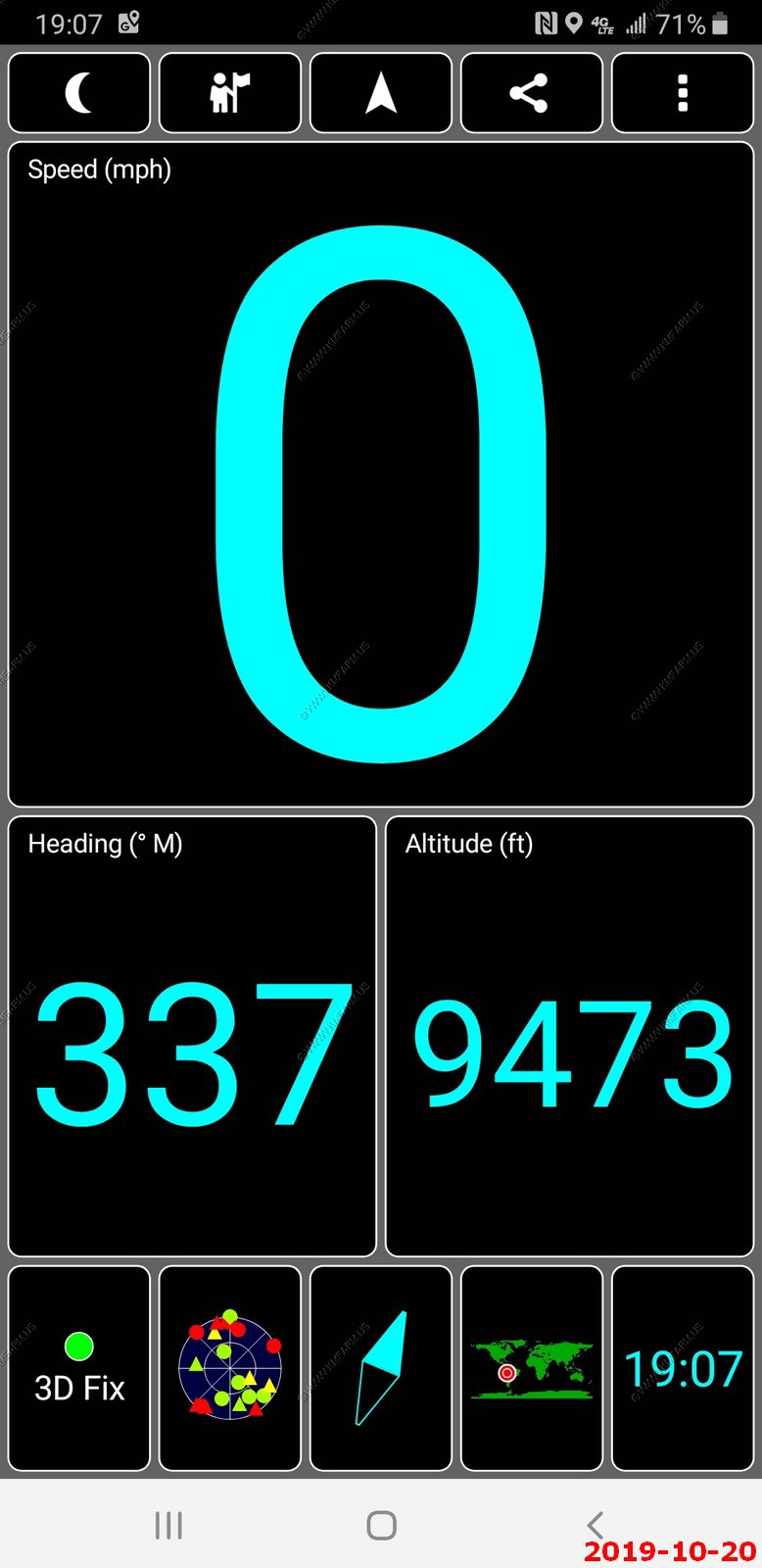Open the satellite sky plot tile

pyautogui.click(x=230, y=1368)
